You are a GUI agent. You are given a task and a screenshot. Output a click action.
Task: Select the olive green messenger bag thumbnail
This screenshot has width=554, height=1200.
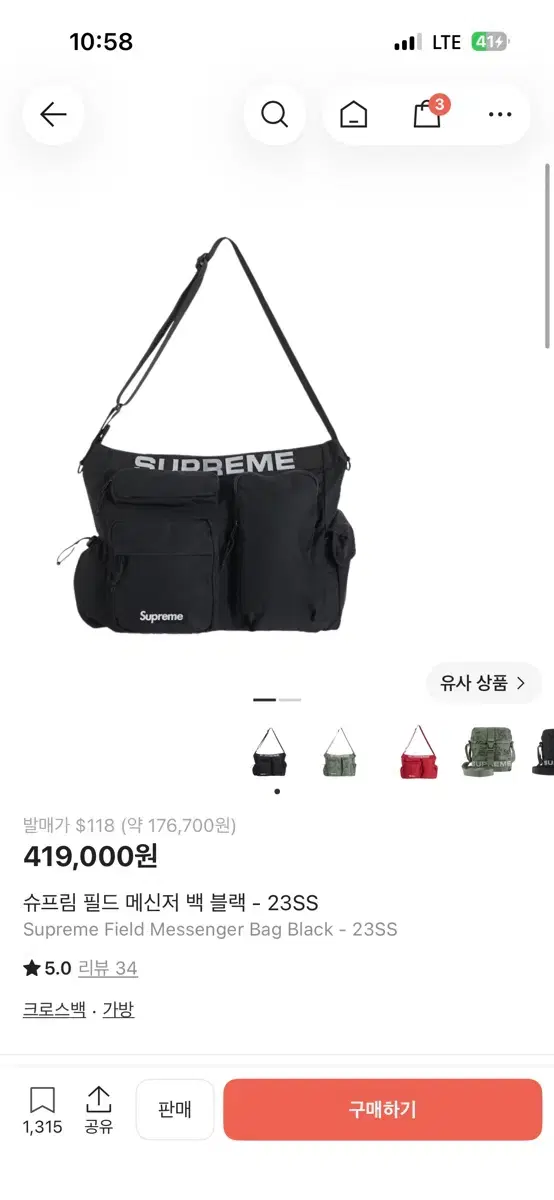(x=340, y=752)
